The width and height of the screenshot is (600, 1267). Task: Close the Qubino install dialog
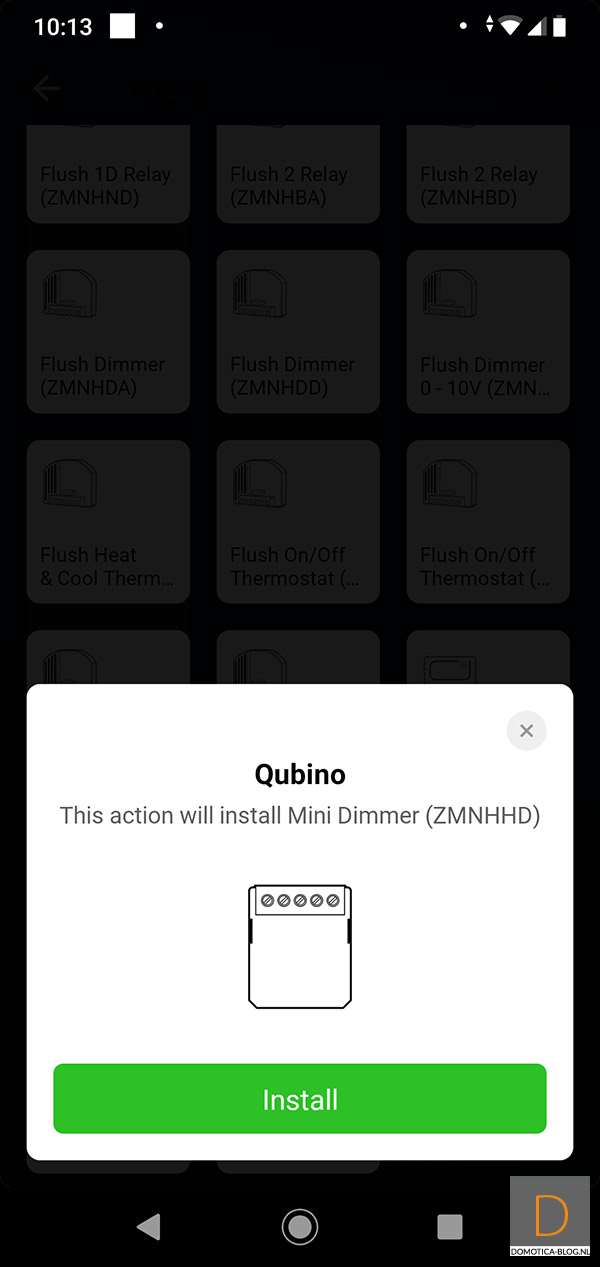click(526, 731)
